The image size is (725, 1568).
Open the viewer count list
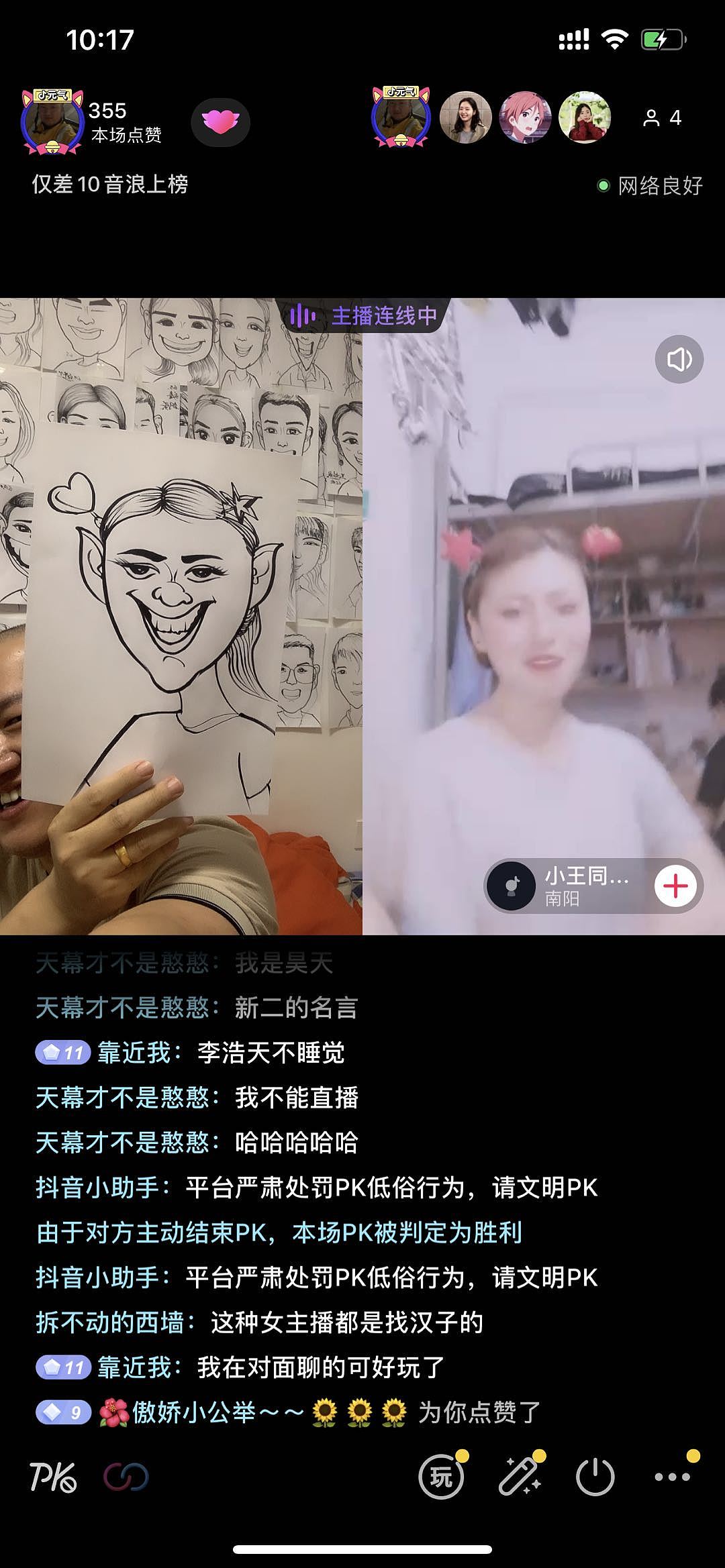(x=662, y=118)
